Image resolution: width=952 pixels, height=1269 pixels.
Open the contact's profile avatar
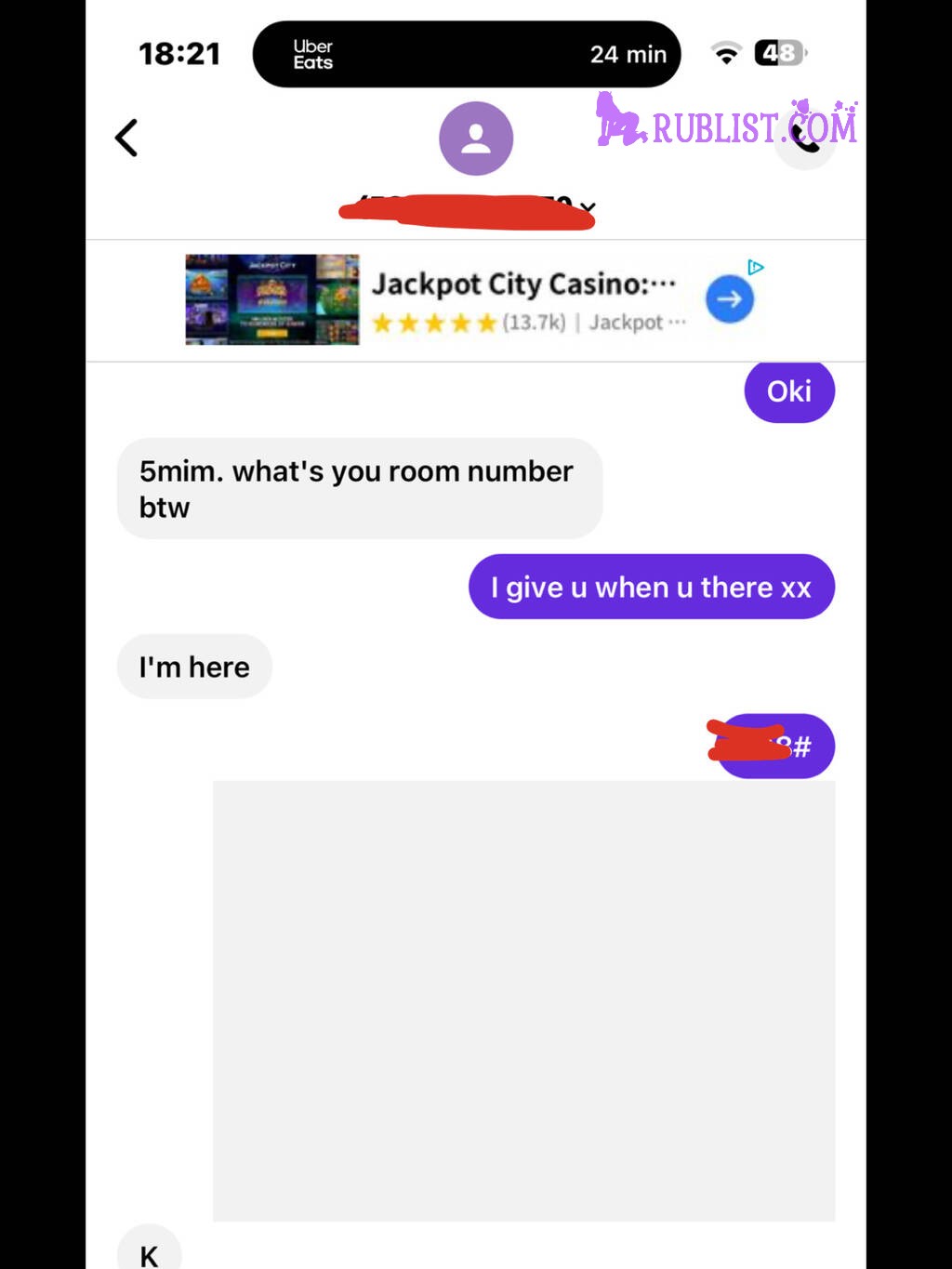click(476, 139)
